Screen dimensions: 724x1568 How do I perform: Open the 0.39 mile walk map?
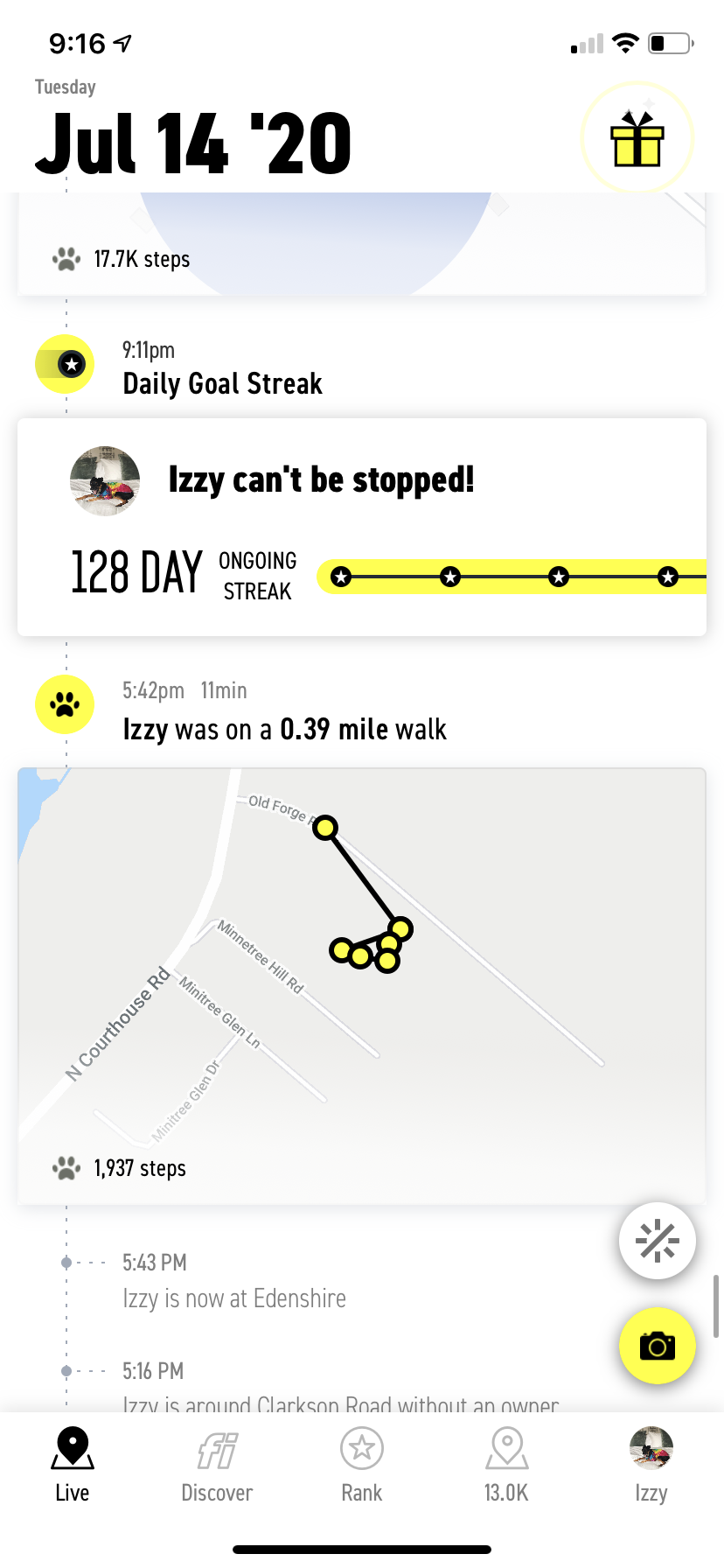[x=361, y=962]
